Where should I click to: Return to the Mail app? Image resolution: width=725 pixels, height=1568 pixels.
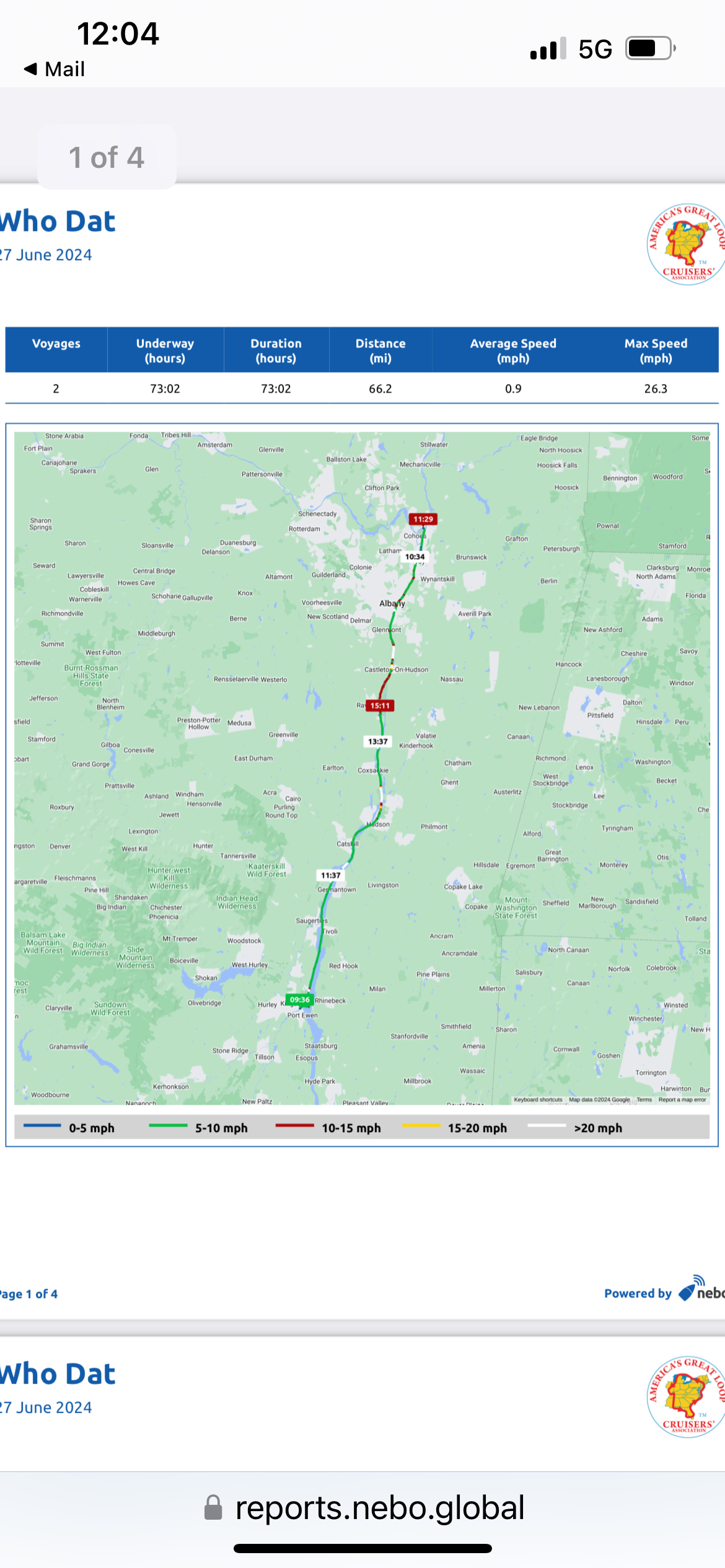[55, 69]
